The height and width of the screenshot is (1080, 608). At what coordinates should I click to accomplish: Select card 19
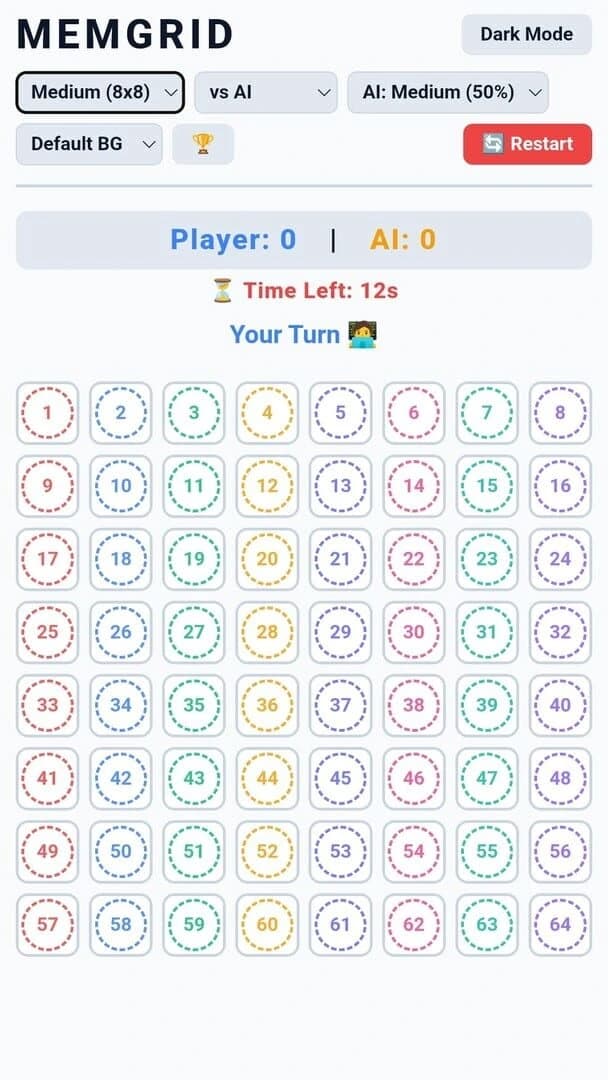pos(193,559)
